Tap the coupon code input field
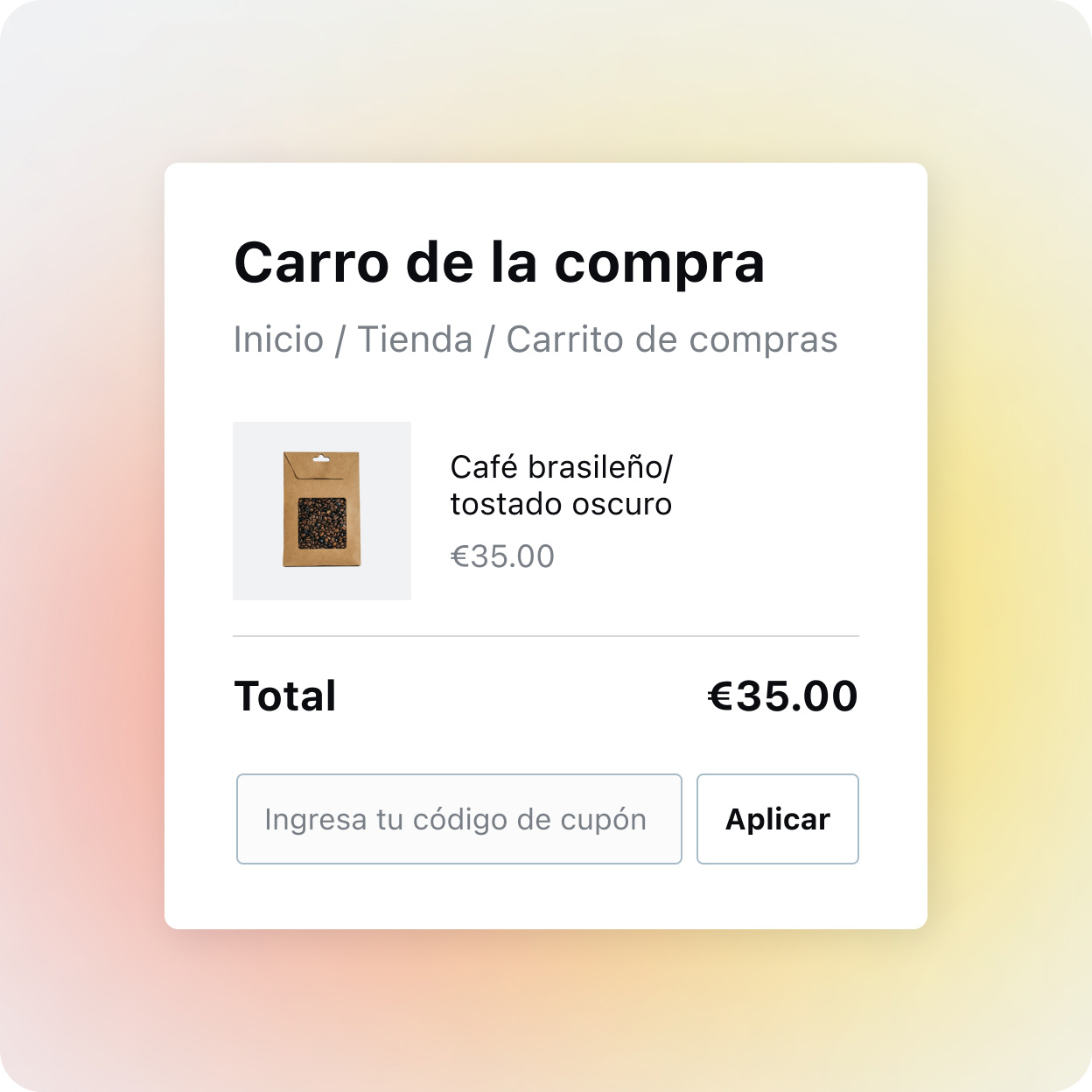The height and width of the screenshot is (1092, 1092). 458,819
